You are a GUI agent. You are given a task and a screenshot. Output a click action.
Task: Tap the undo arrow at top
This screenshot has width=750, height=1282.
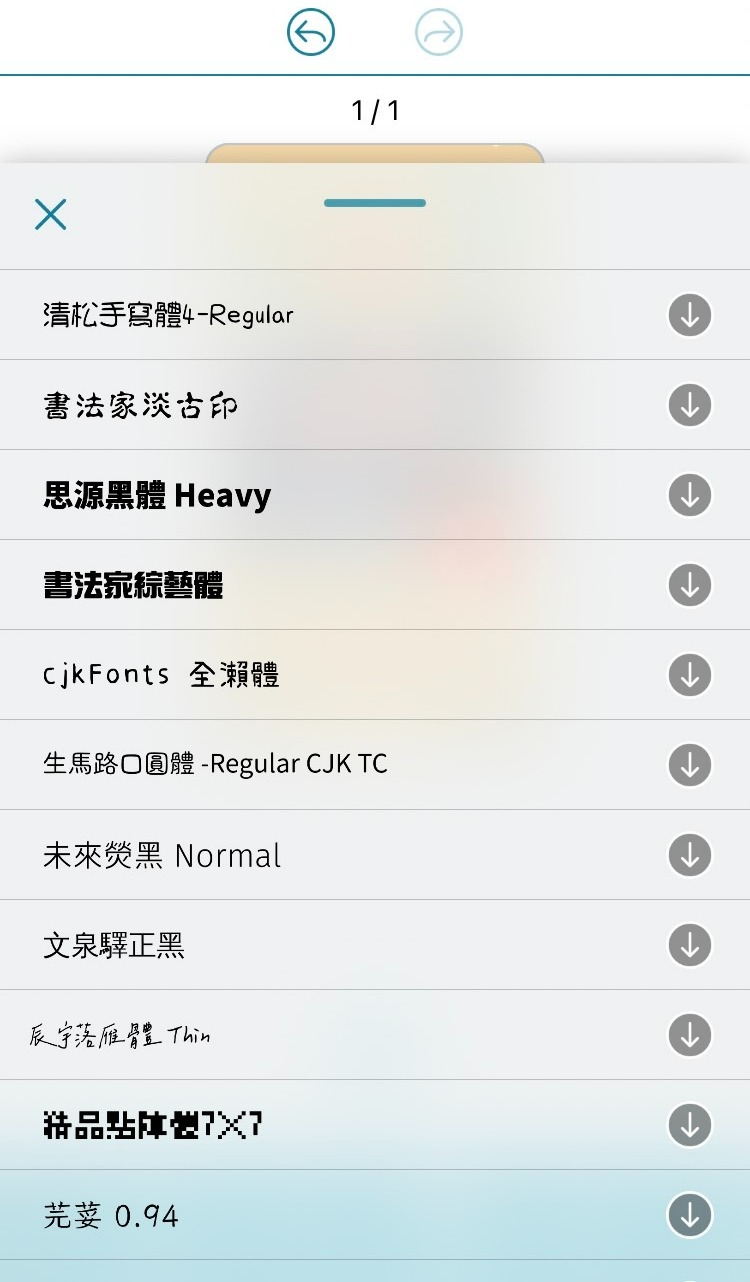pyautogui.click(x=310, y=31)
